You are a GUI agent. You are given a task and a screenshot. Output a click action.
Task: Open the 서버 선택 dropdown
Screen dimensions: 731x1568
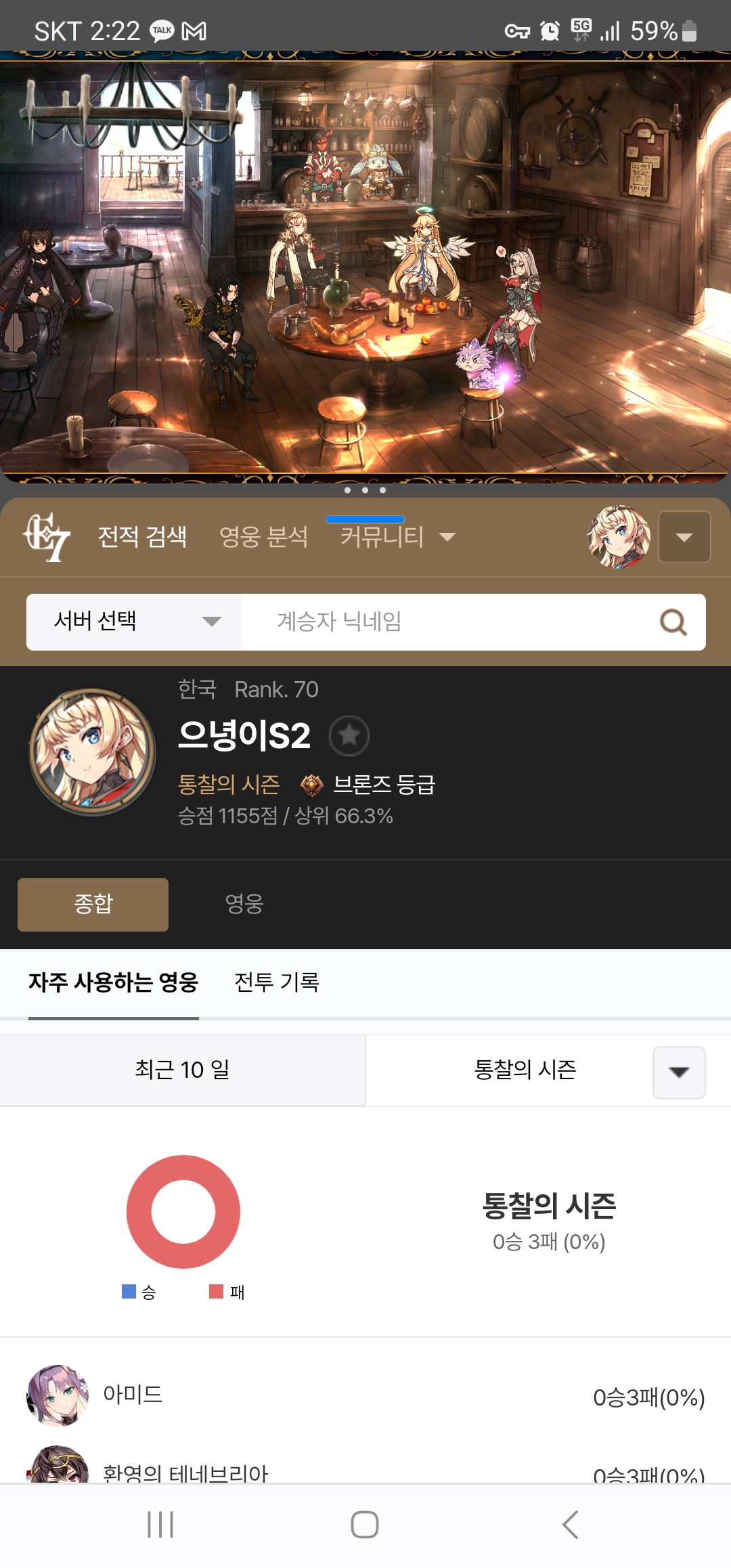tap(133, 622)
